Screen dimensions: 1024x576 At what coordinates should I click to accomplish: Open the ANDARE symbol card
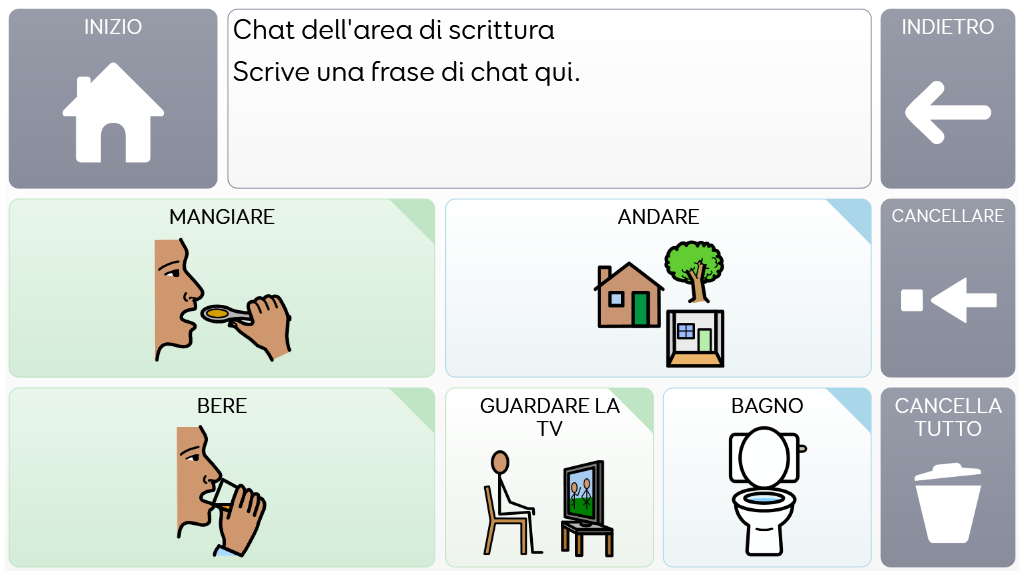coord(658,288)
